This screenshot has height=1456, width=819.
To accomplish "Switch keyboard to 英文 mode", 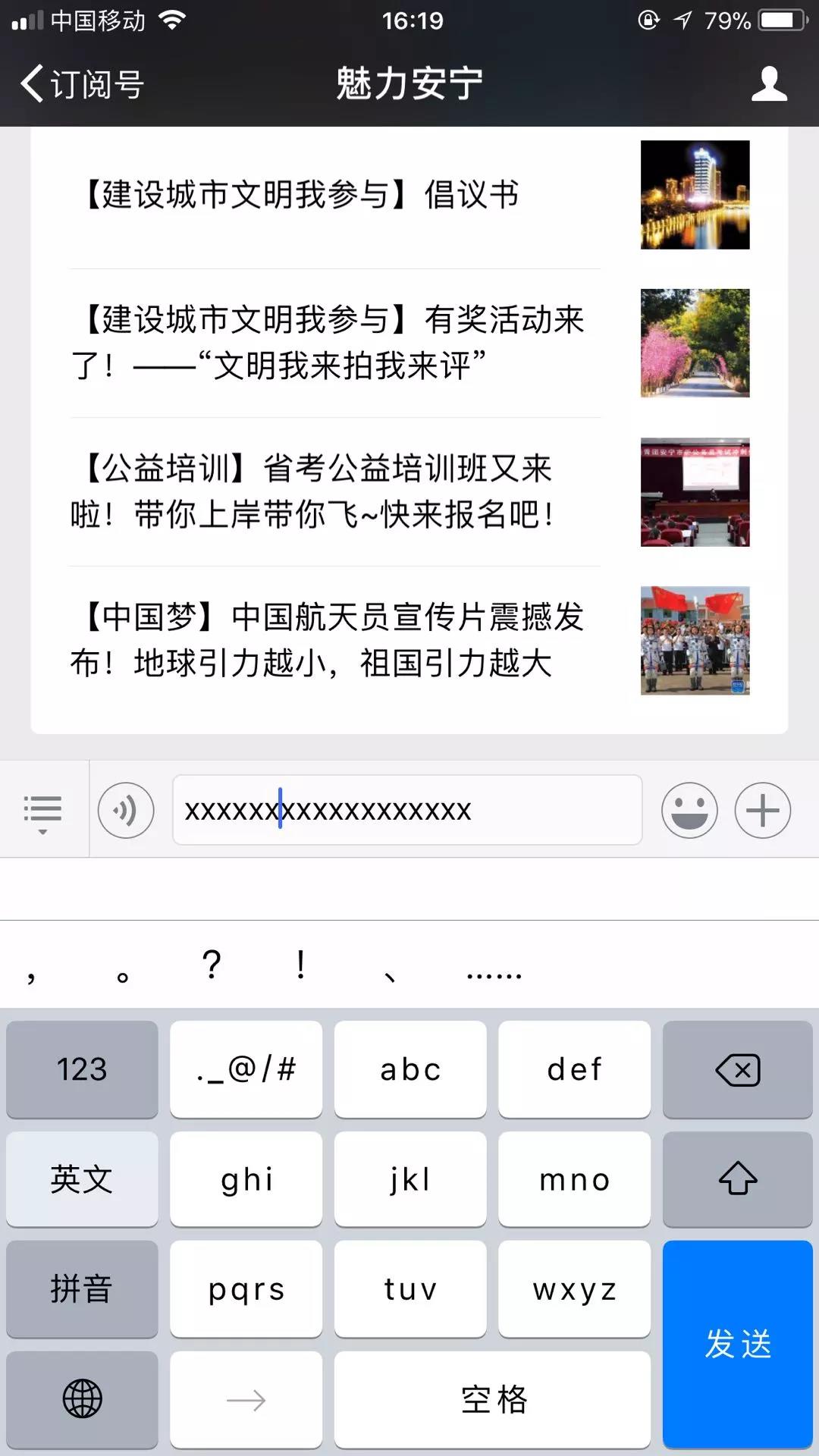I will [82, 1179].
